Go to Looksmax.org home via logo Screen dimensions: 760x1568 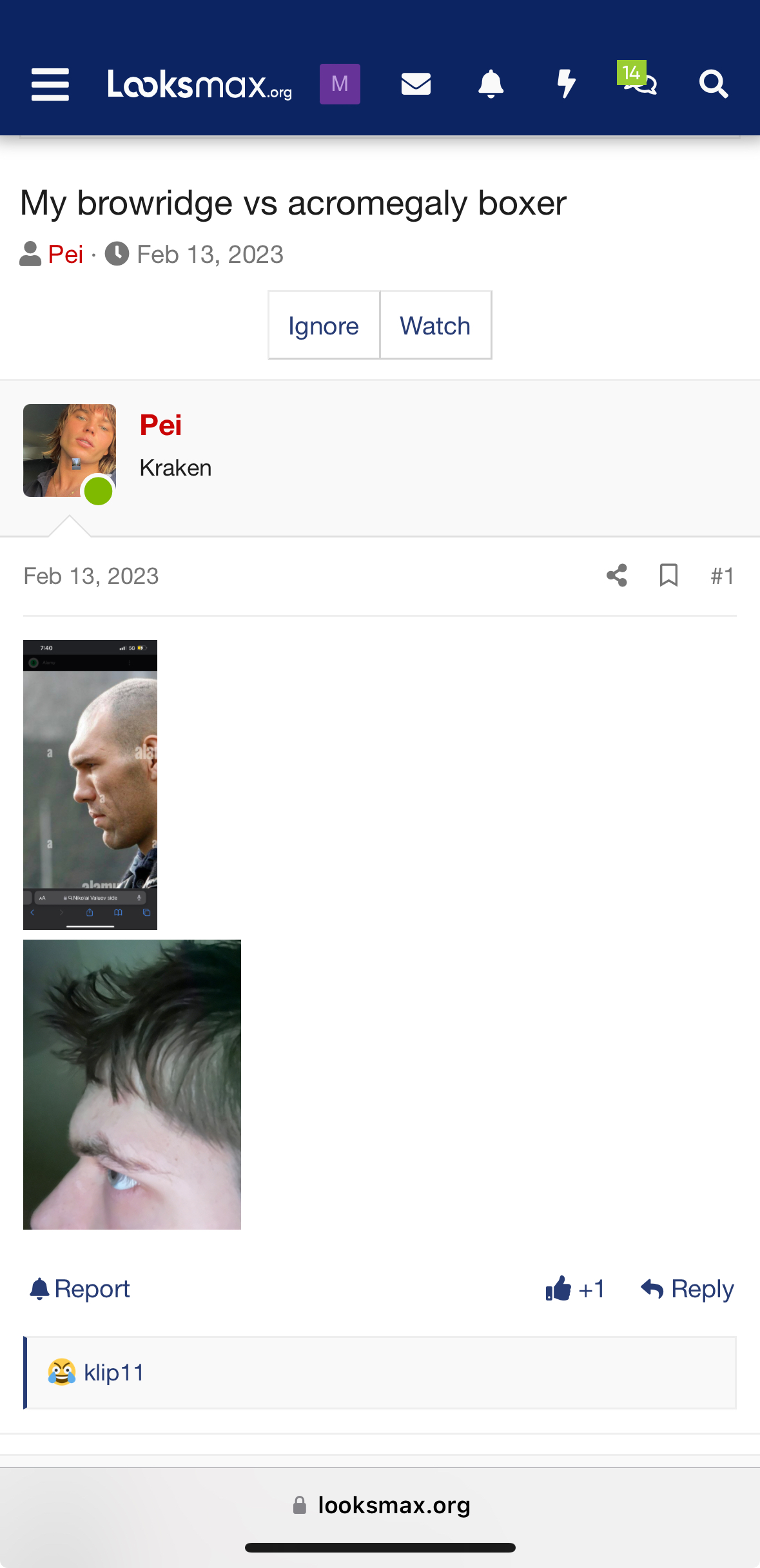(199, 84)
